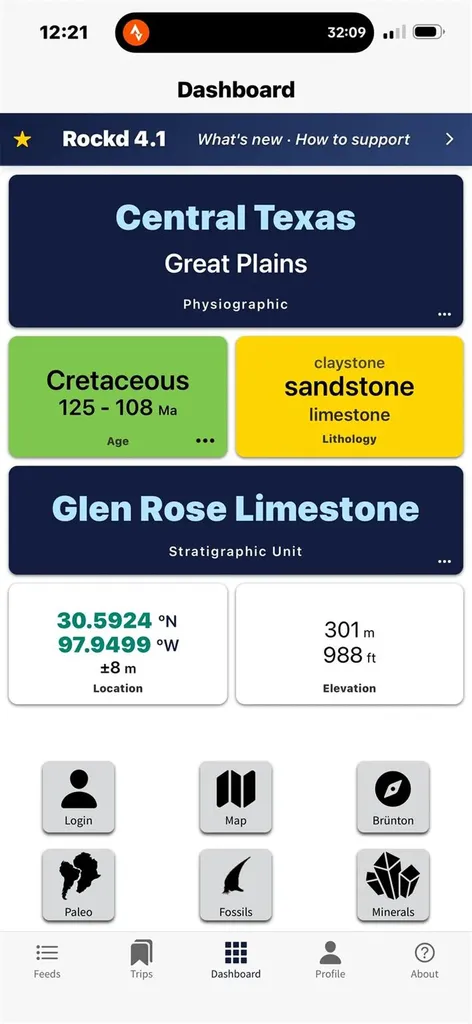Switch to the Trips tab

click(141, 960)
